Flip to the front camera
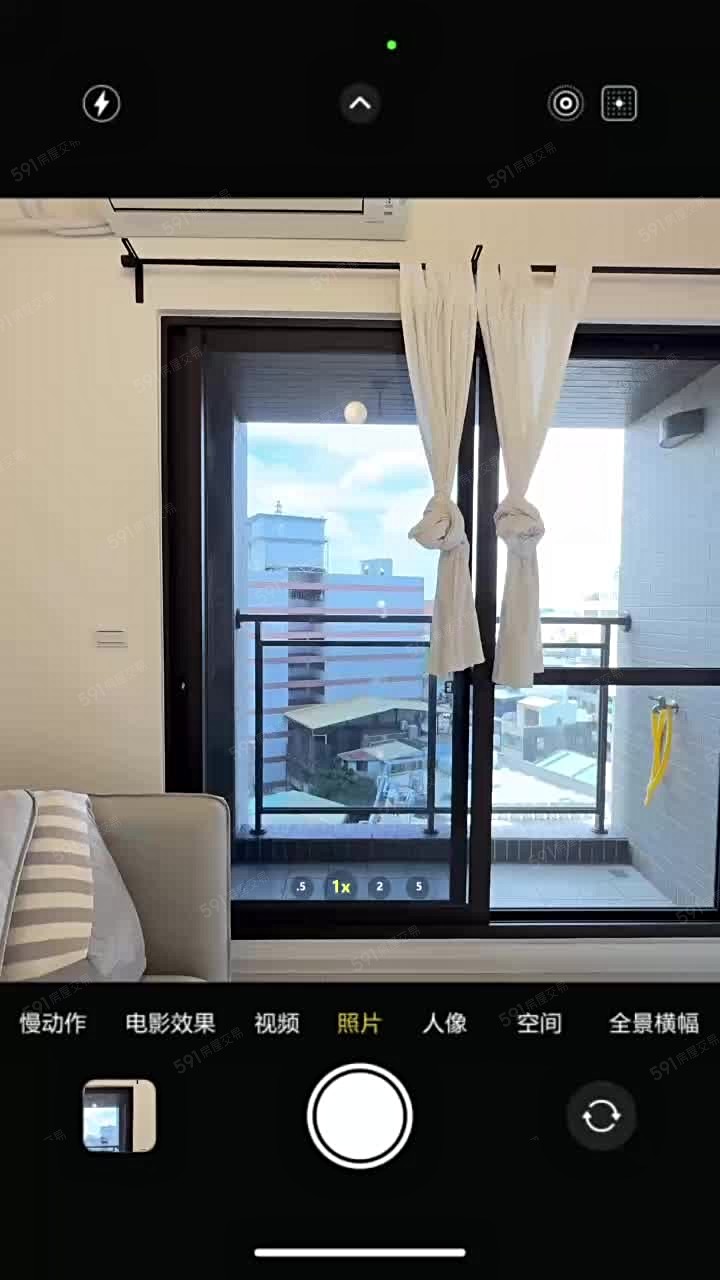720x1280 pixels. click(x=601, y=1116)
